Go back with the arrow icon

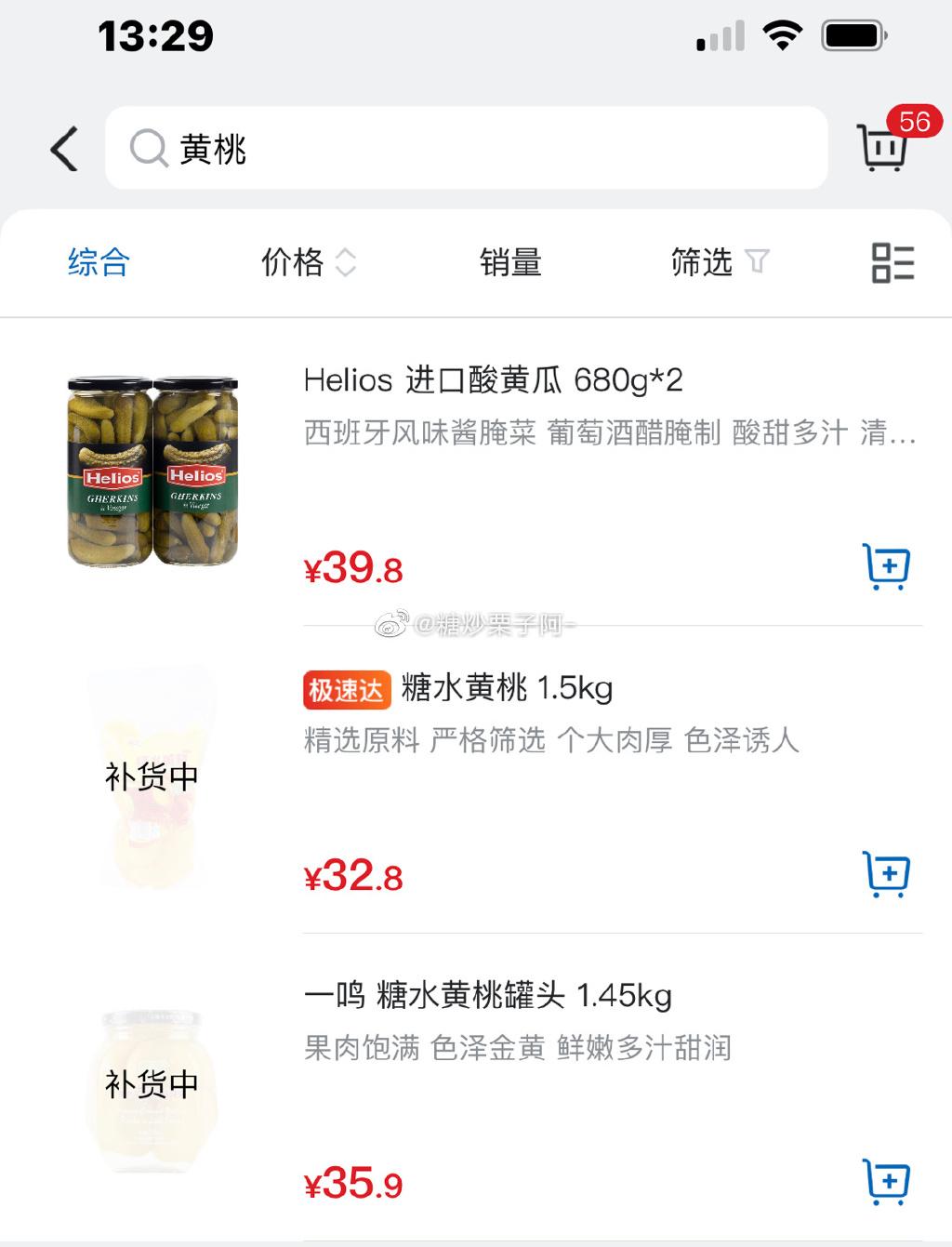click(64, 149)
